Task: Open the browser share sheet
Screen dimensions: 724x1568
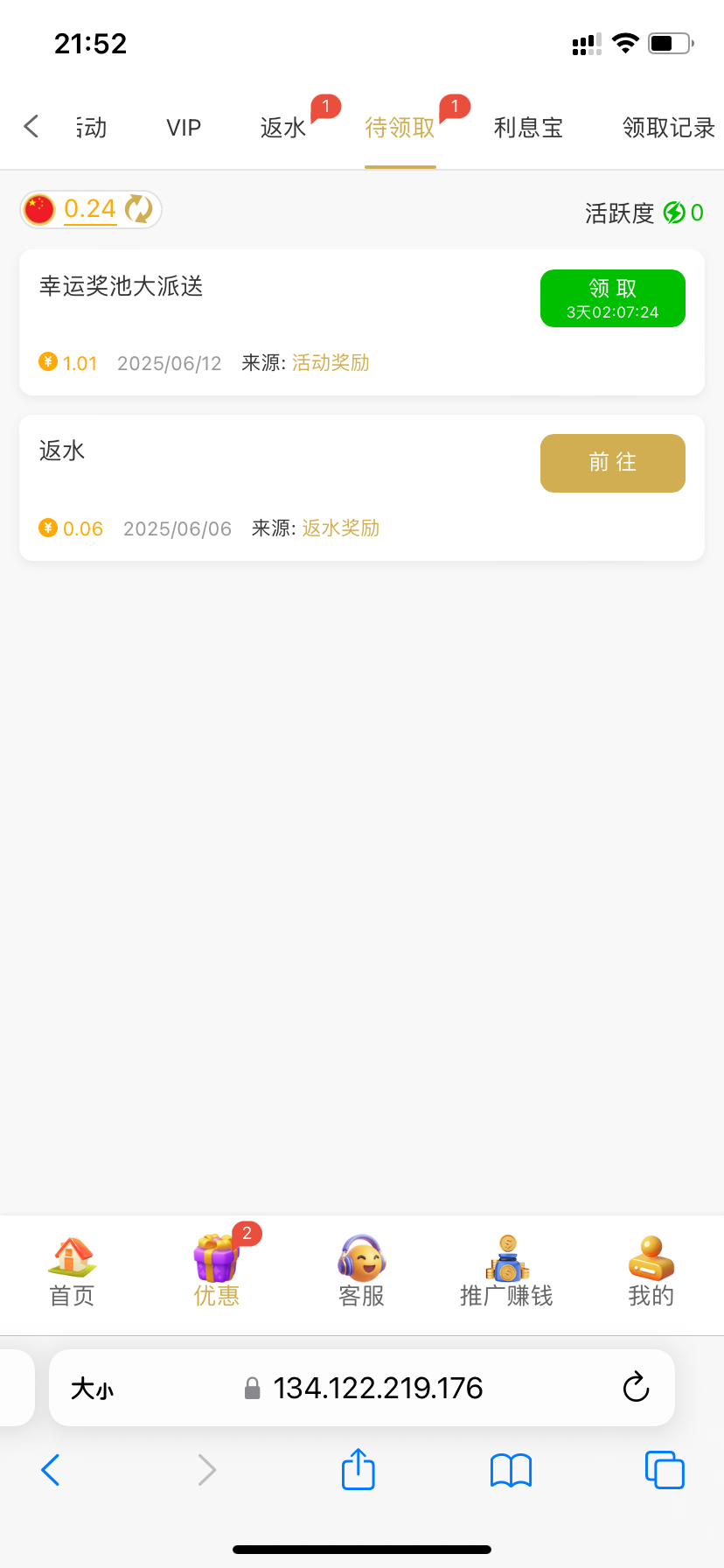Action: [358, 1470]
